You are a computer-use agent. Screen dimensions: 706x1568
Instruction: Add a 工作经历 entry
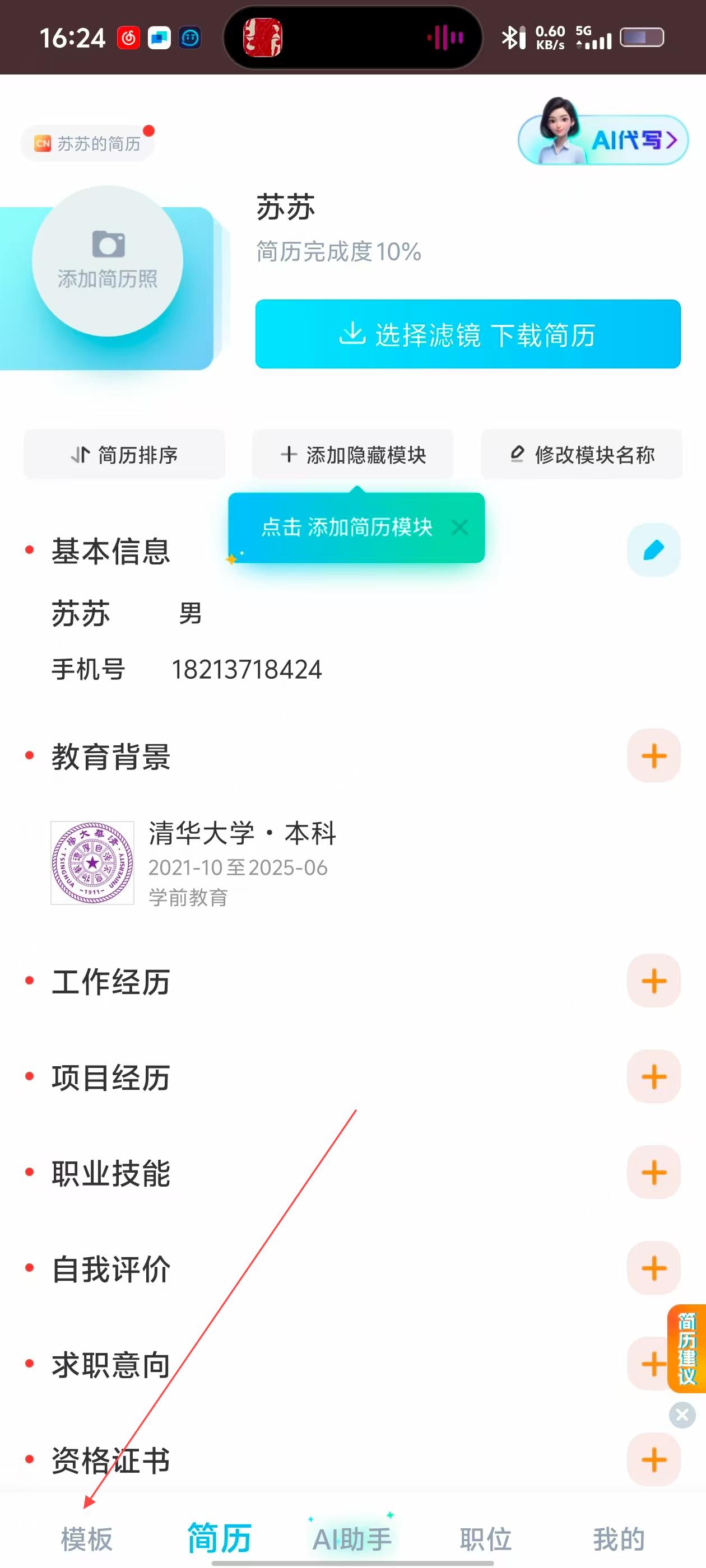click(653, 981)
